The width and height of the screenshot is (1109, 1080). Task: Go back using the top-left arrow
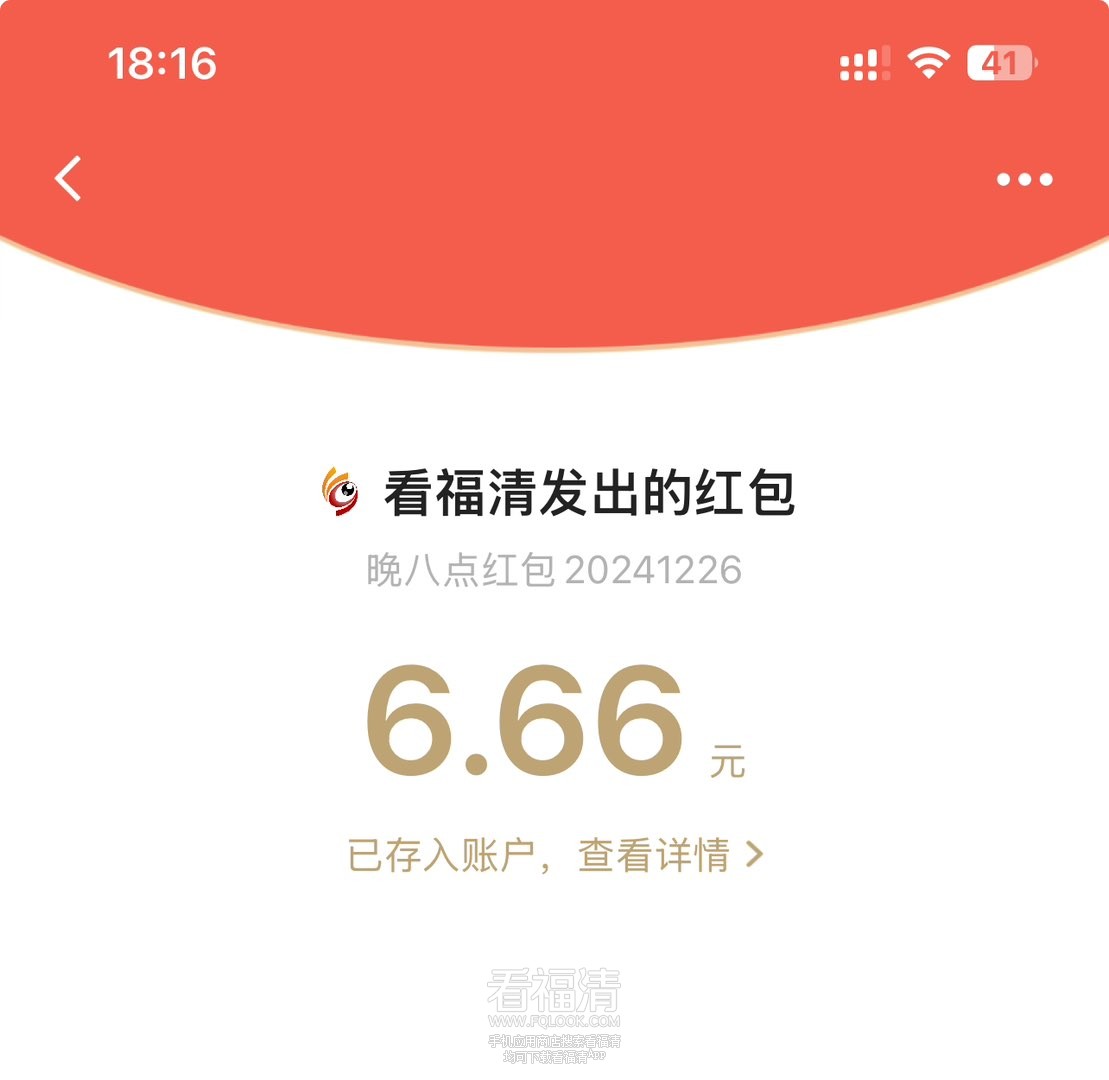(x=68, y=179)
